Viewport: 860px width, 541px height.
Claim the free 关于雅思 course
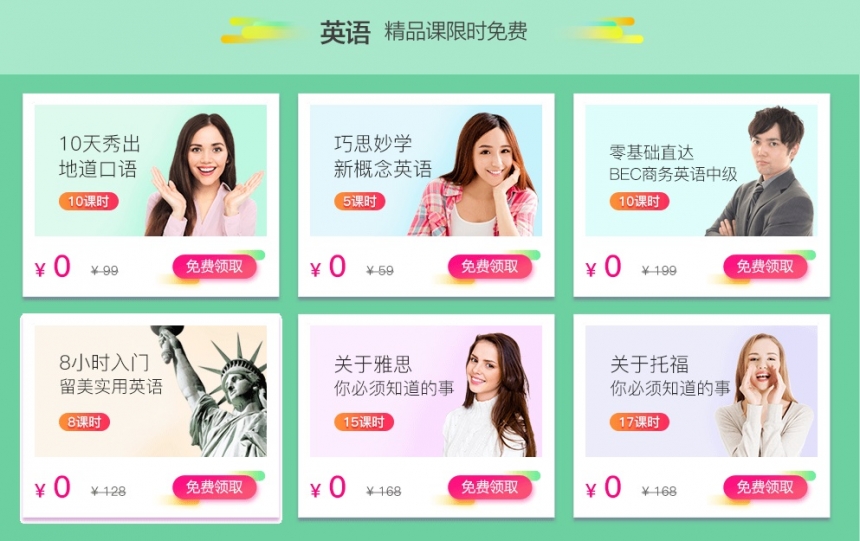pyautogui.click(x=490, y=488)
